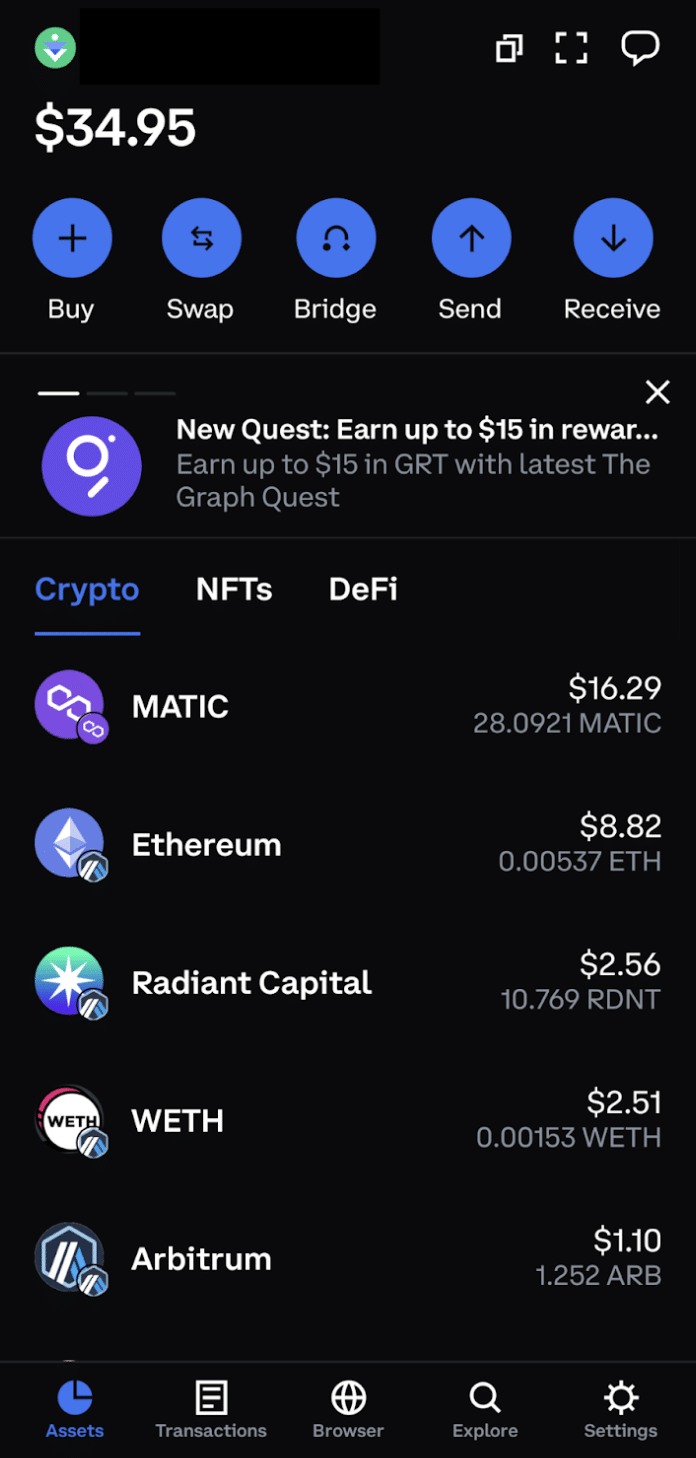
Task: Open the MATIC asset details
Action: click(x=348, y=706)
